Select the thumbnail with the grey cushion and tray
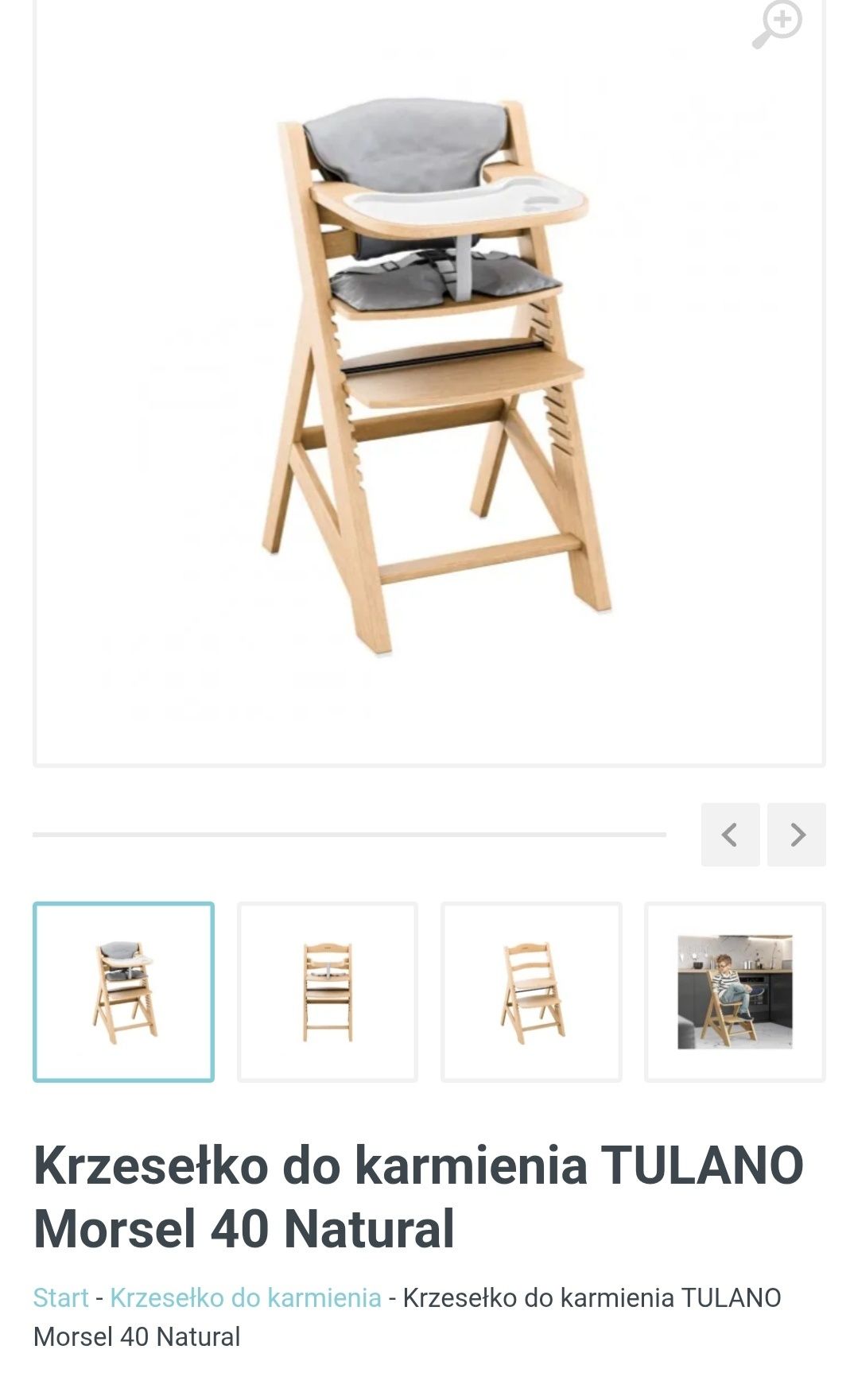The width and height of the screenshot is (850, 1400). click(x=124, y=992)
